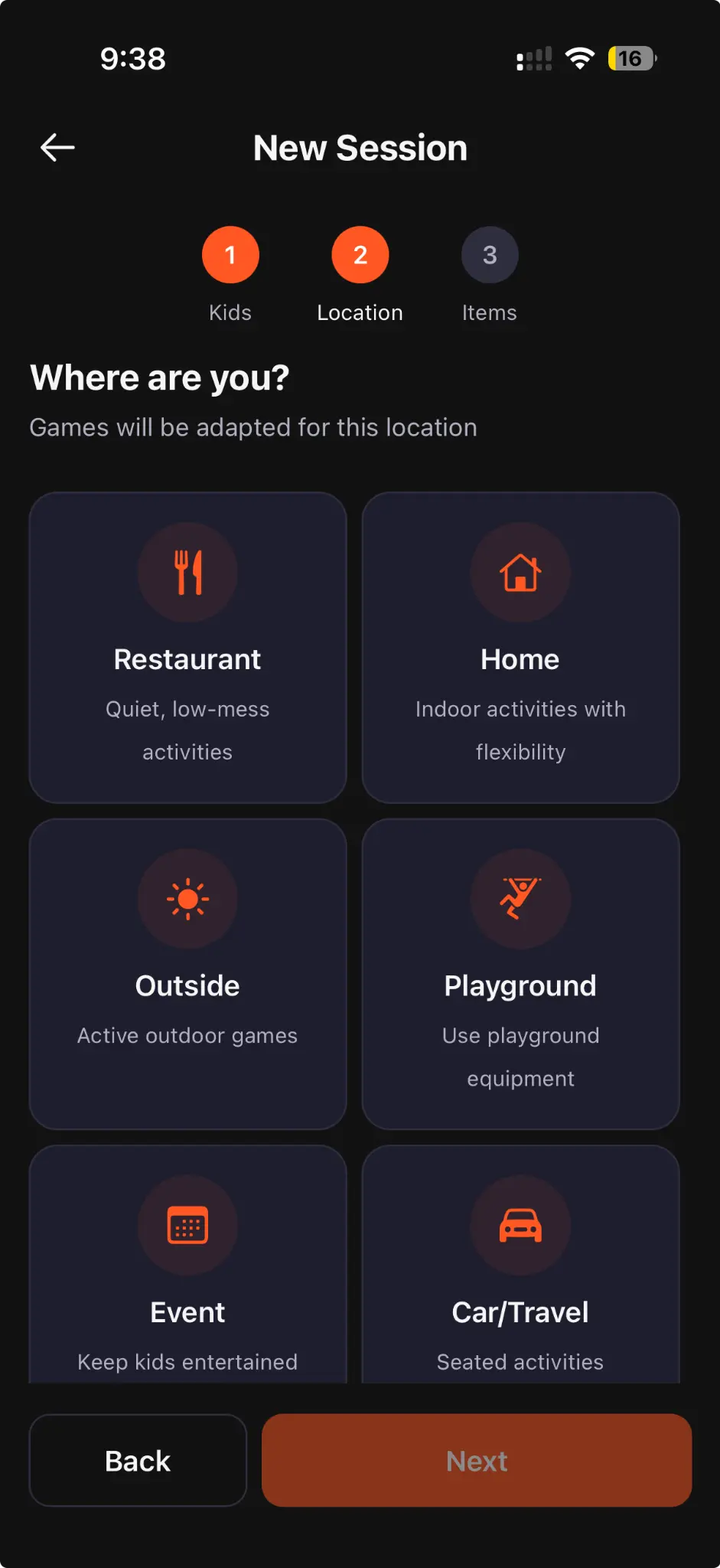720x1568 pixels.
Task: Select Car/Travel seated activities card
Action: (x=520, y=1267)
